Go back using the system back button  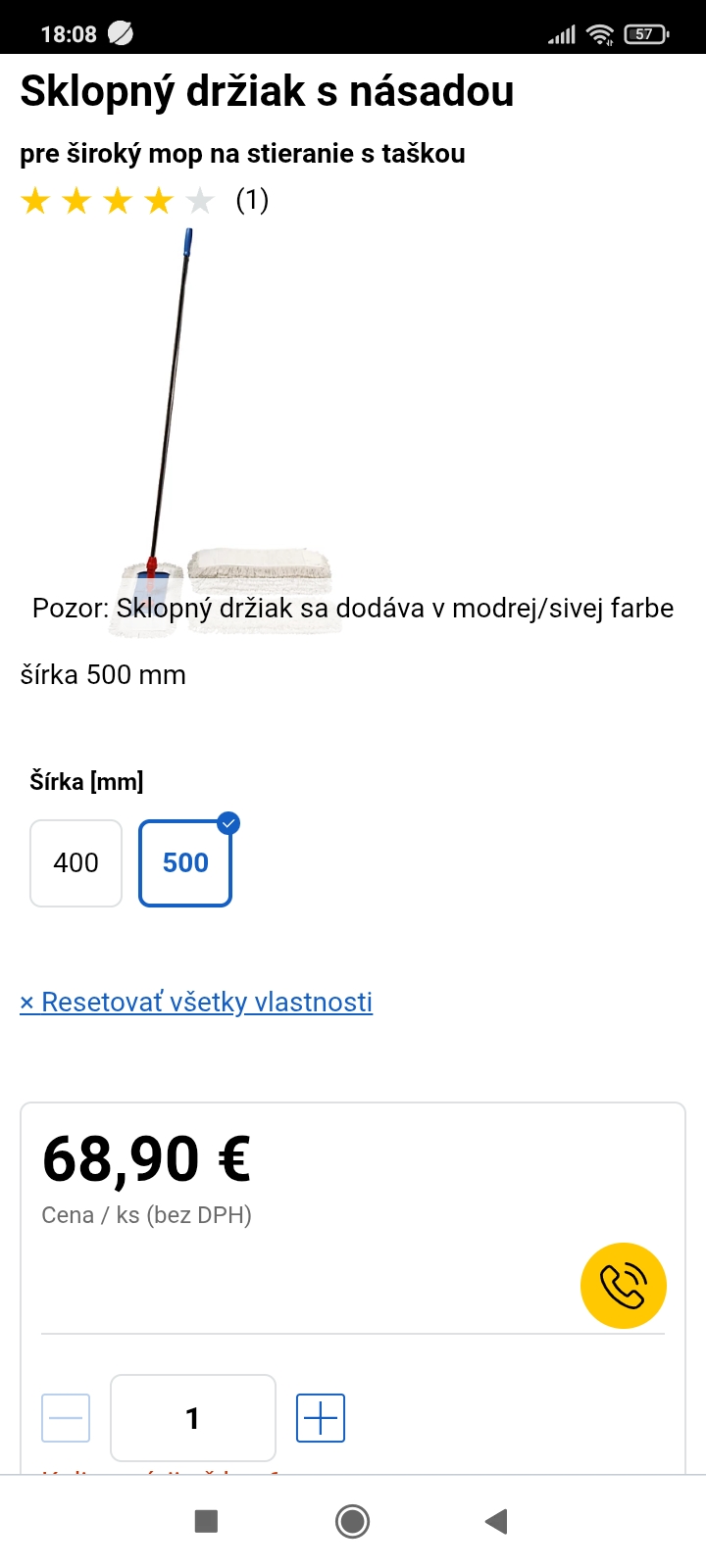pos(496,1521)
